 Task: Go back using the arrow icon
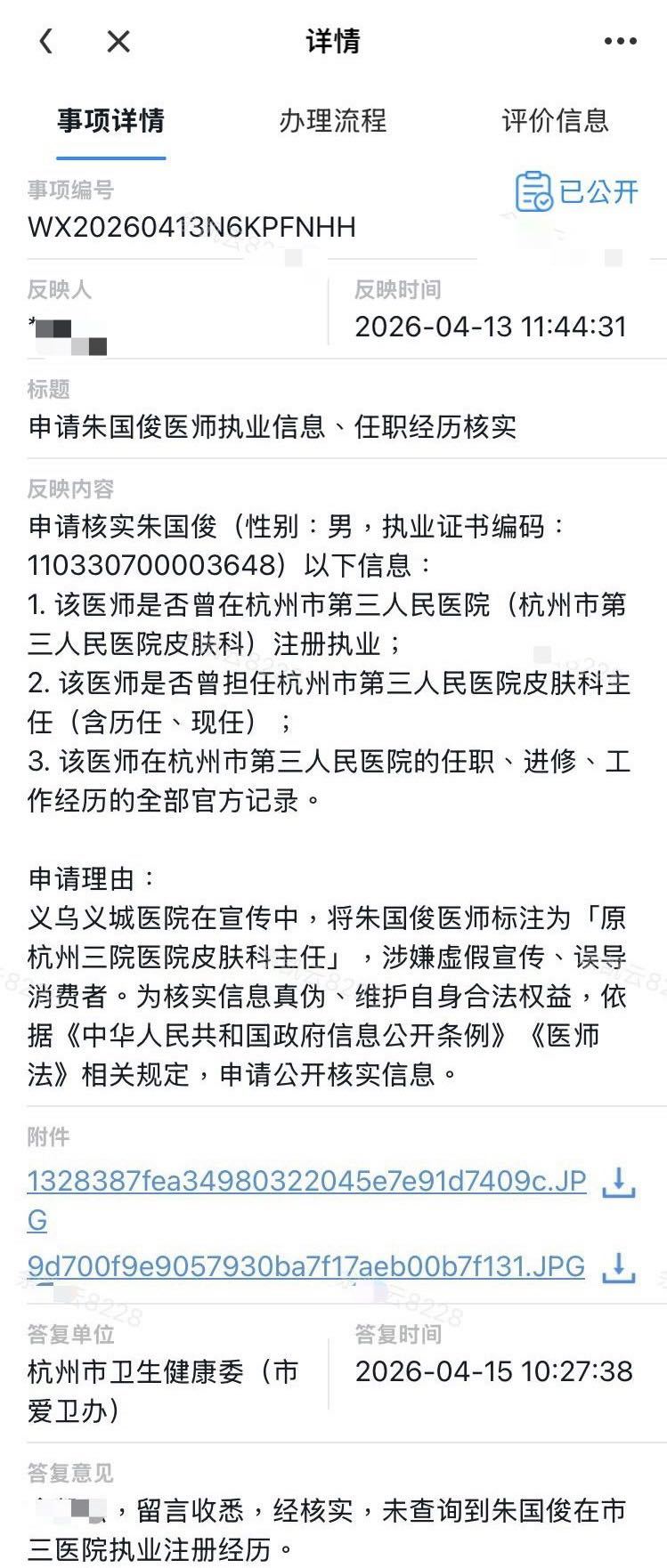(x=46, y=41)
